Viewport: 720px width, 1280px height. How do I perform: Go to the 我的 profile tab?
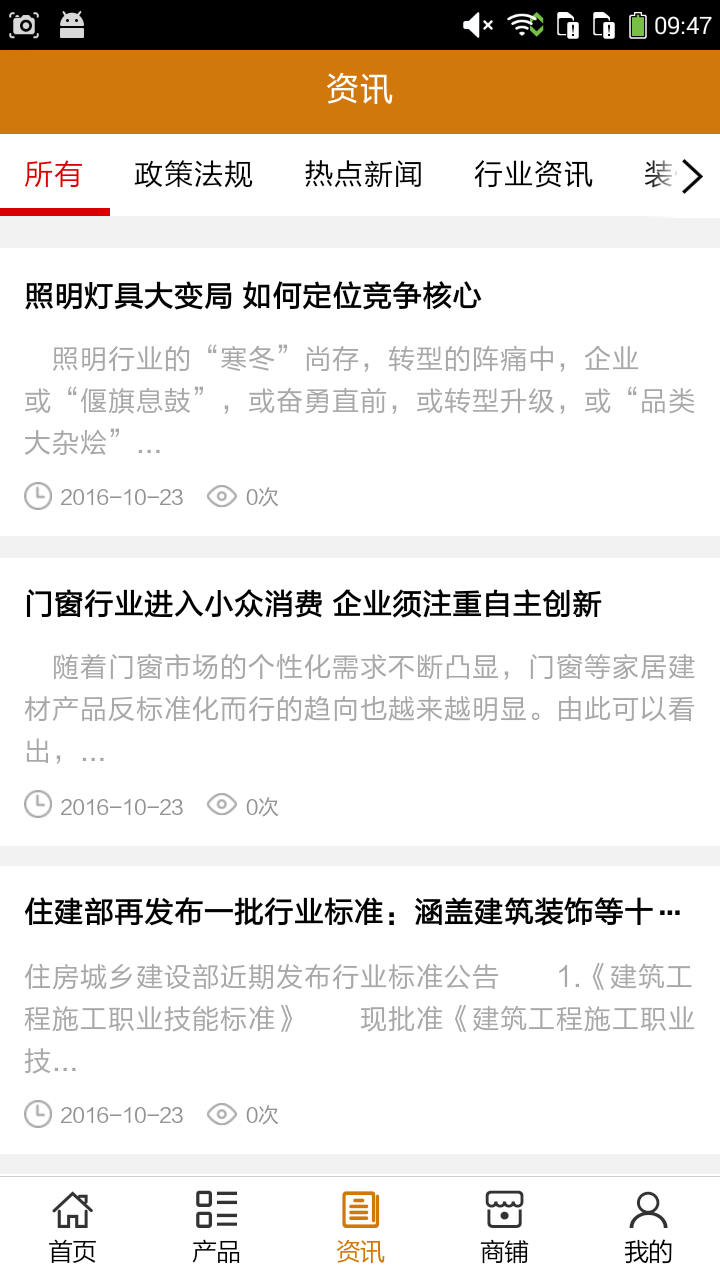tap(648, 1227)
